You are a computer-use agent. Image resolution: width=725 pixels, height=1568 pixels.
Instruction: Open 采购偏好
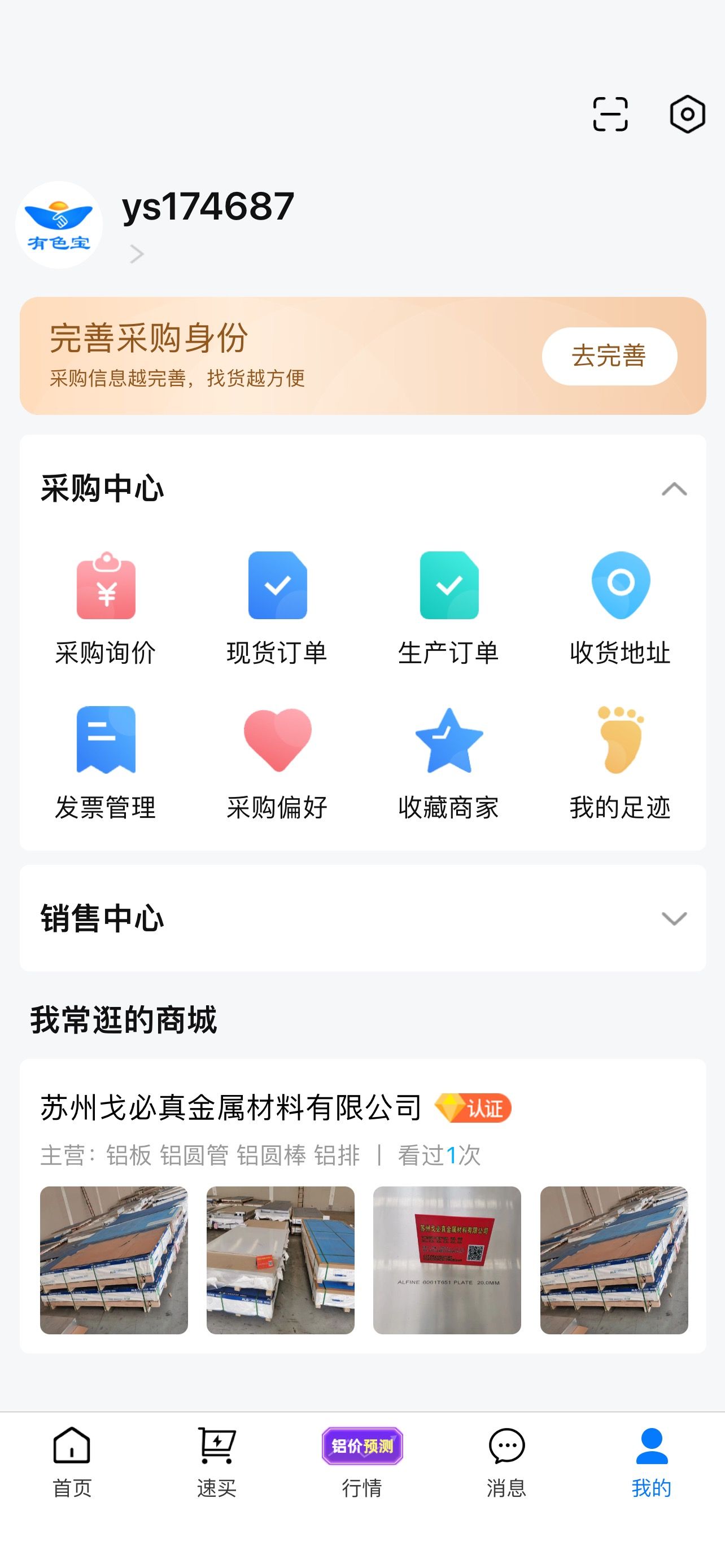coord(278,763)
